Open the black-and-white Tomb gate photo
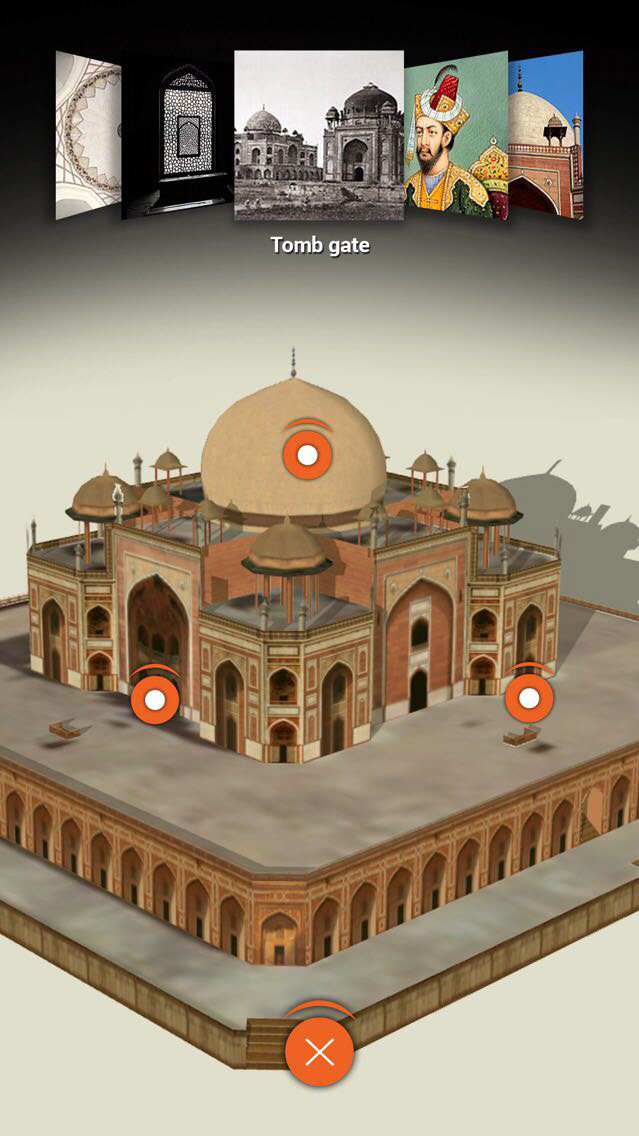The width and height of the screenshot is (639, 1136). (x=318, y=135)
